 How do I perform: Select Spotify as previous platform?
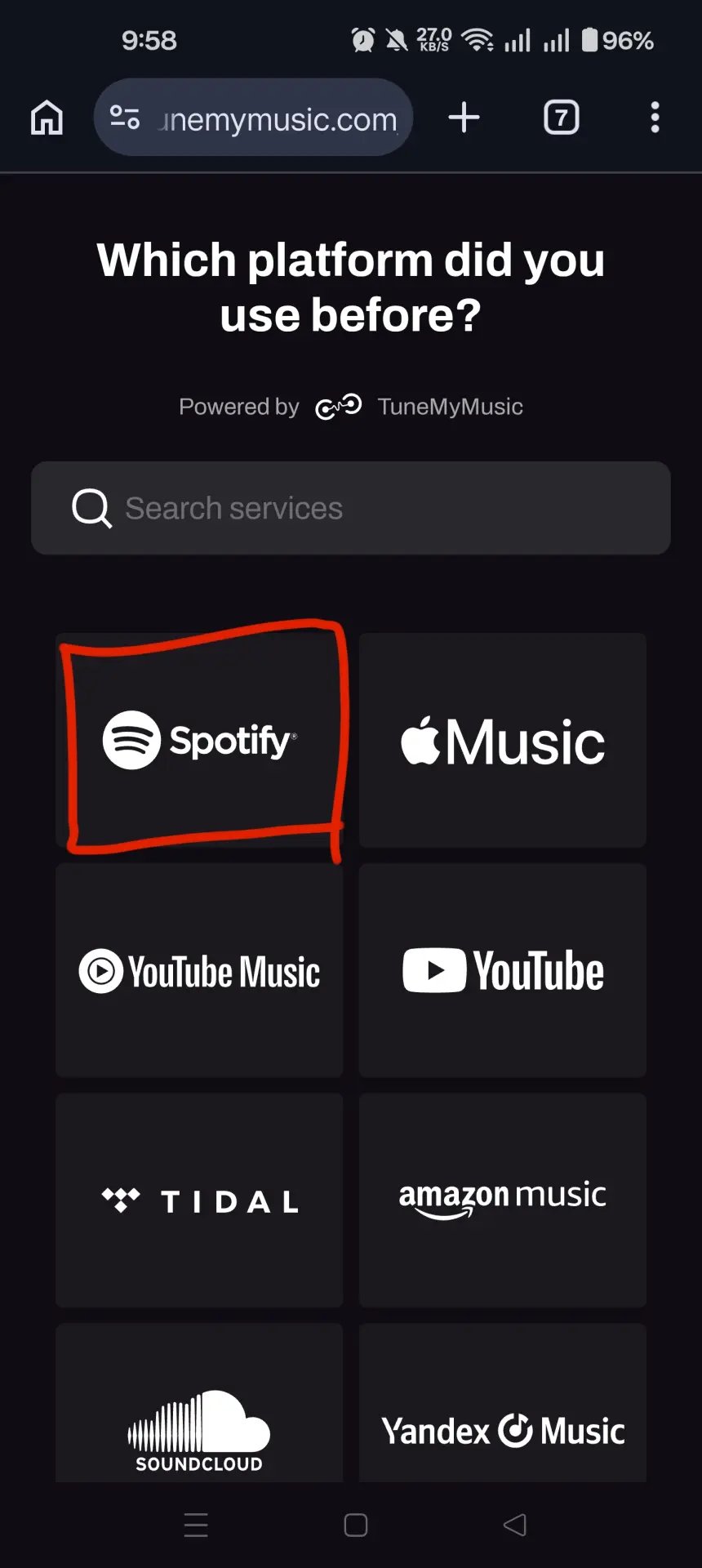tap(199, 741)
